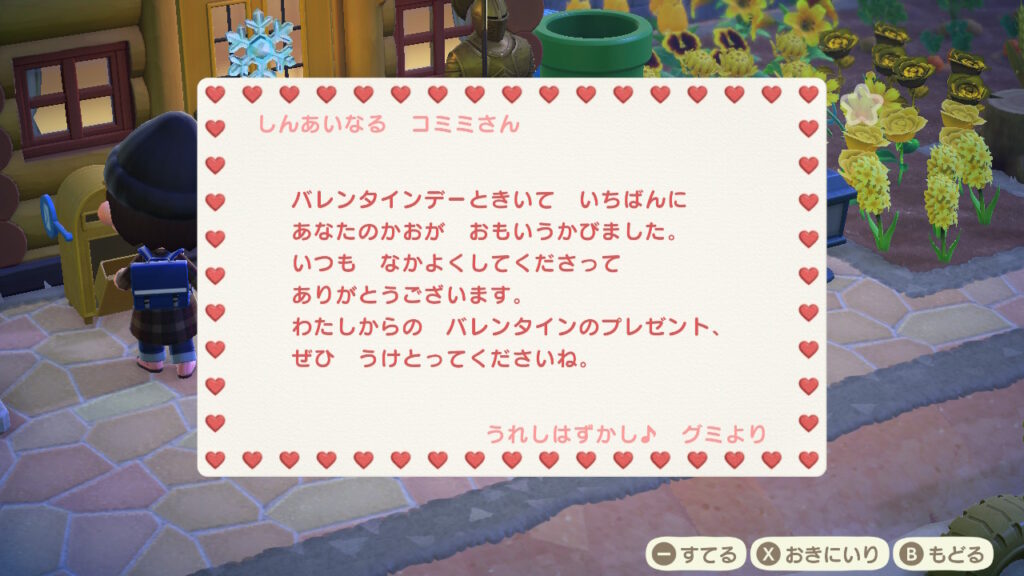Mark the letter as おきにいり favorite

[x=821, y=553]
